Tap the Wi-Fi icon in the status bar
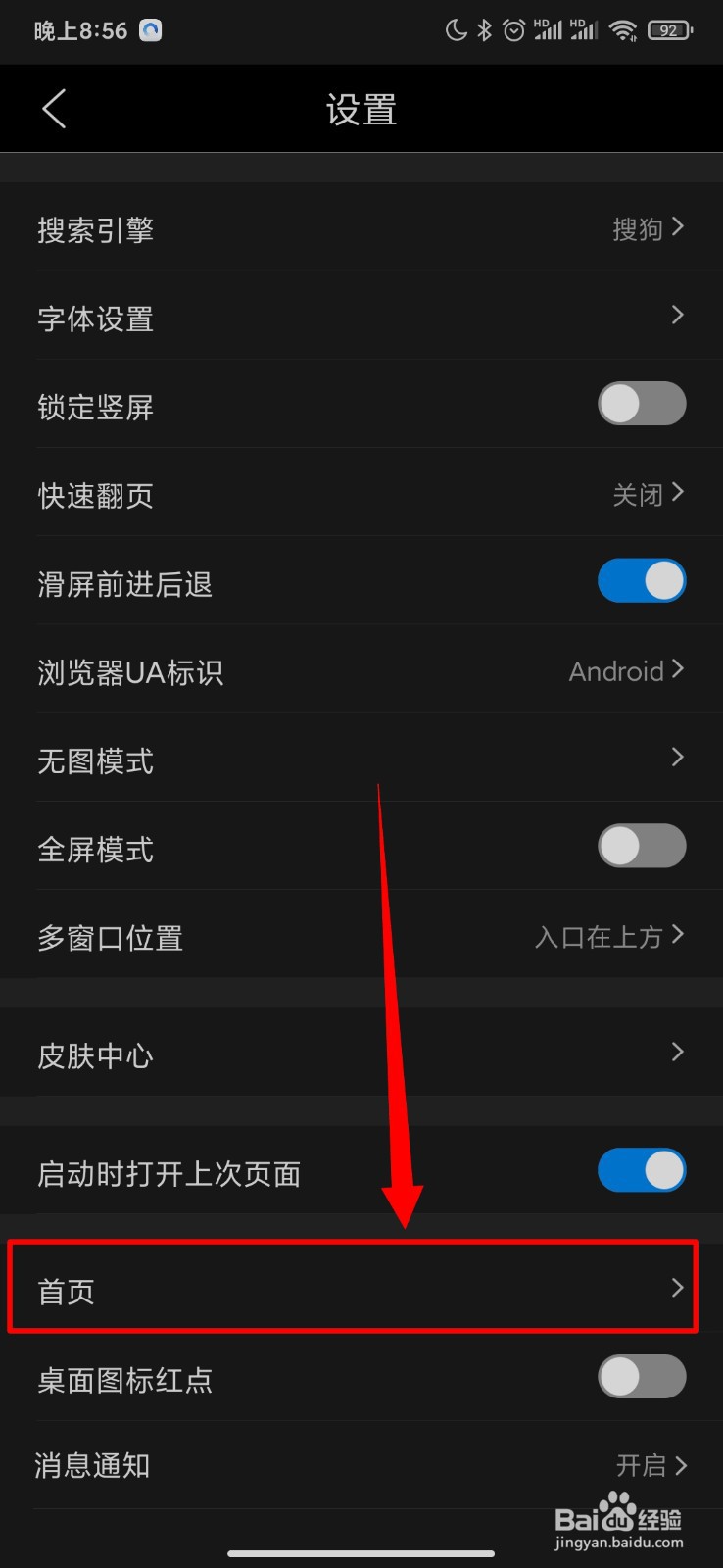Viewport: 723px width, 1568px height. pyautogui.click(x=625, y=29)
